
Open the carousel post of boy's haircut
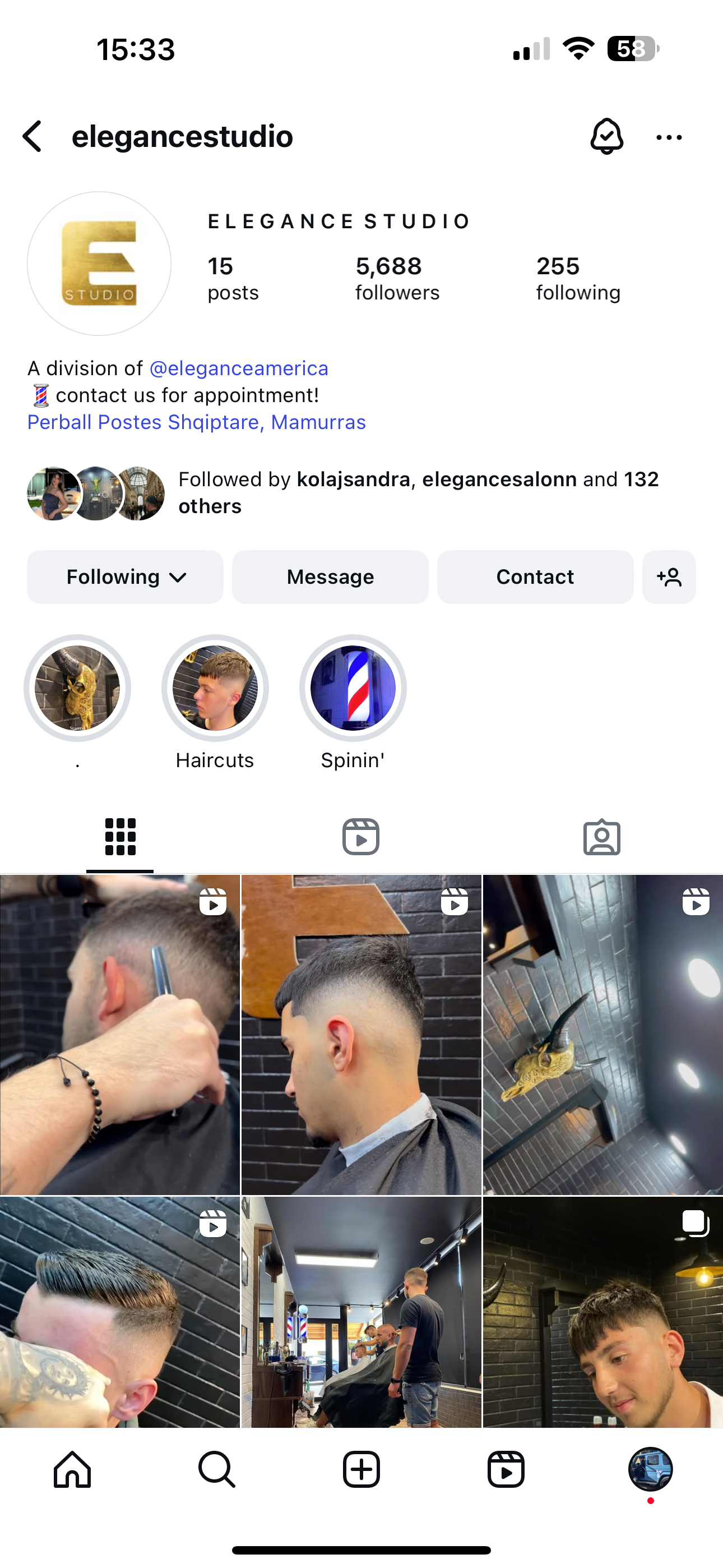602,1312
